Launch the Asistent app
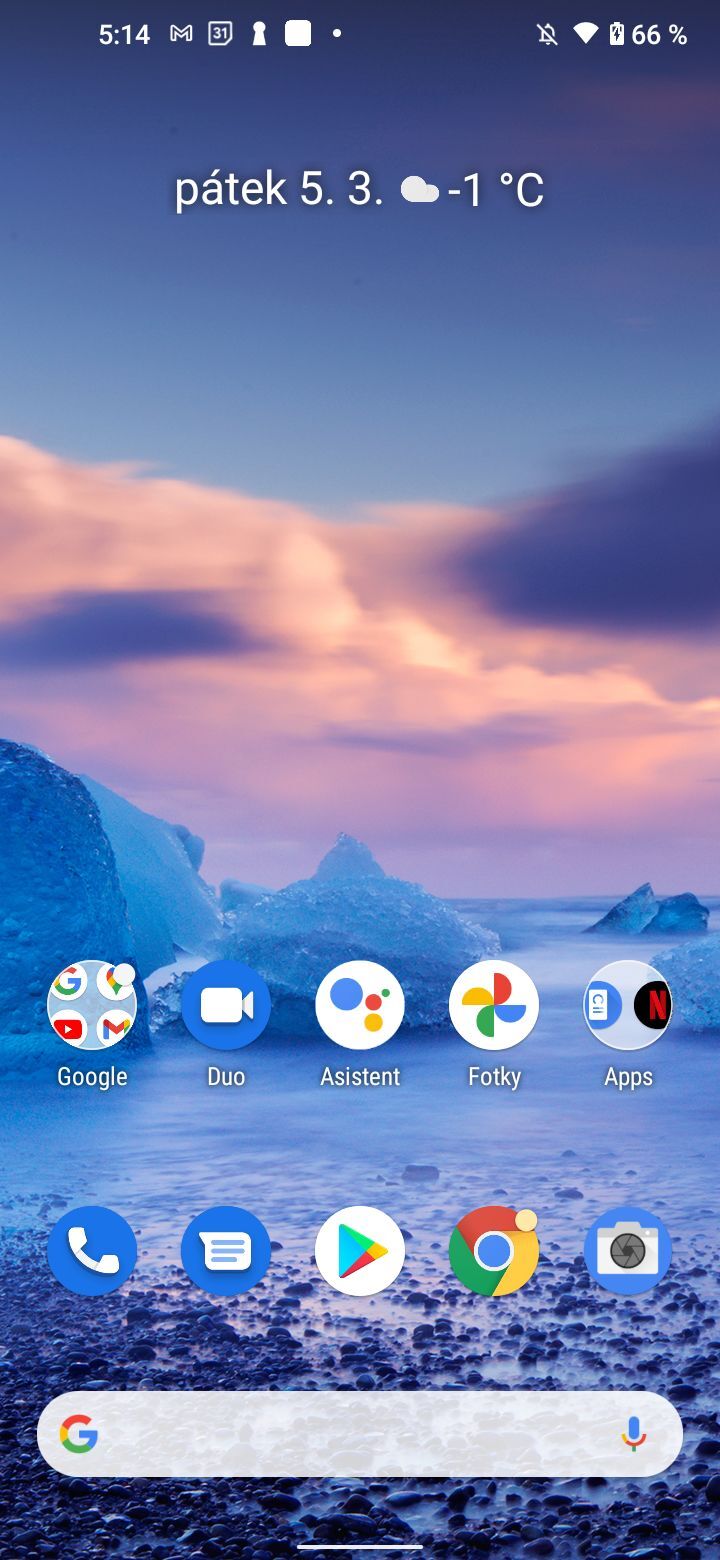 pyautogui.click(x=360, y=1005)
